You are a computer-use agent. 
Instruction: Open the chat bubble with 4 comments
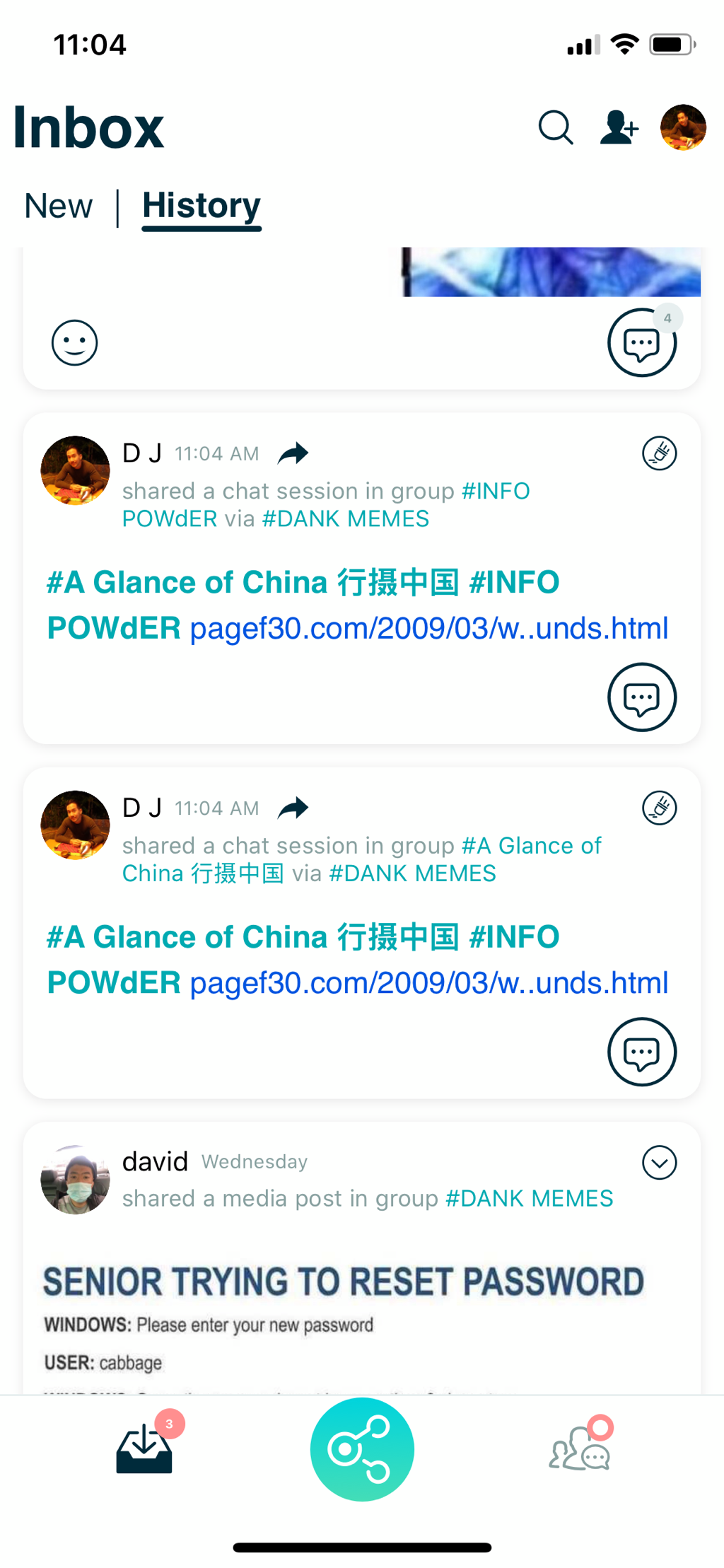pos(641,344)
